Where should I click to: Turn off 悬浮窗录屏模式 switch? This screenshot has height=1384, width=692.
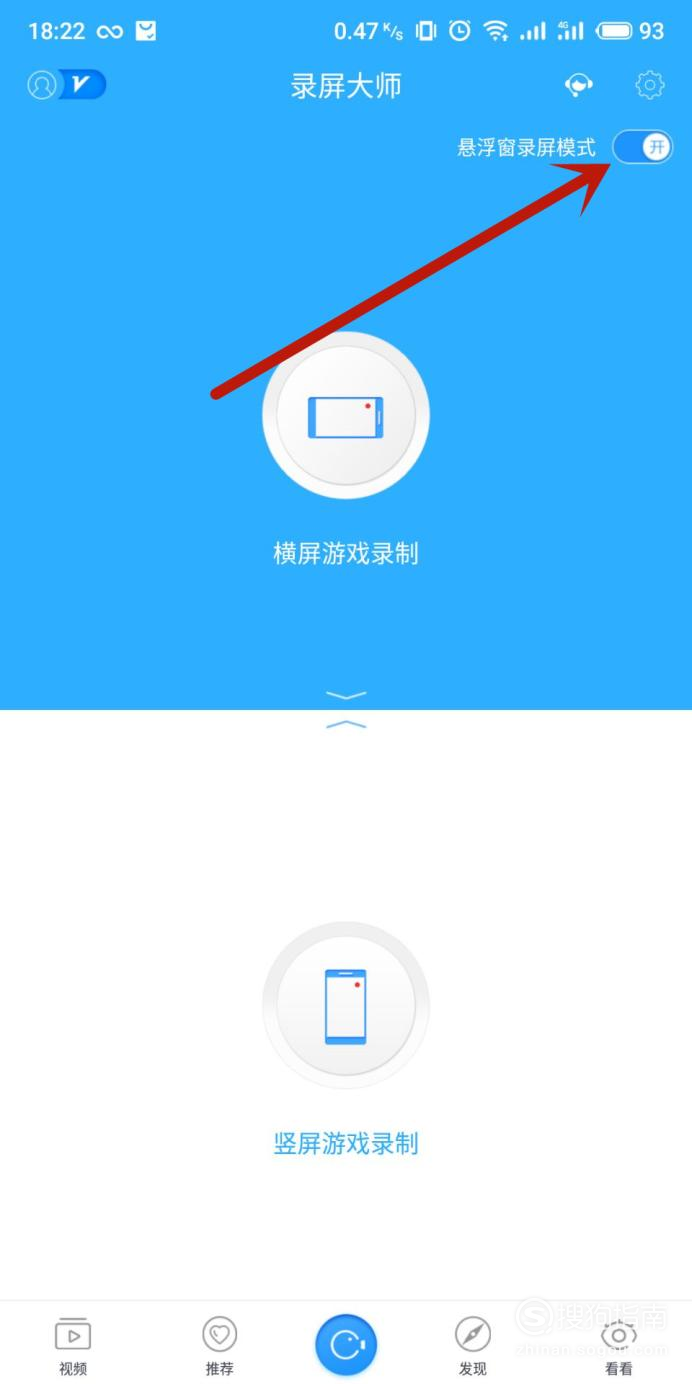[643, 147]
